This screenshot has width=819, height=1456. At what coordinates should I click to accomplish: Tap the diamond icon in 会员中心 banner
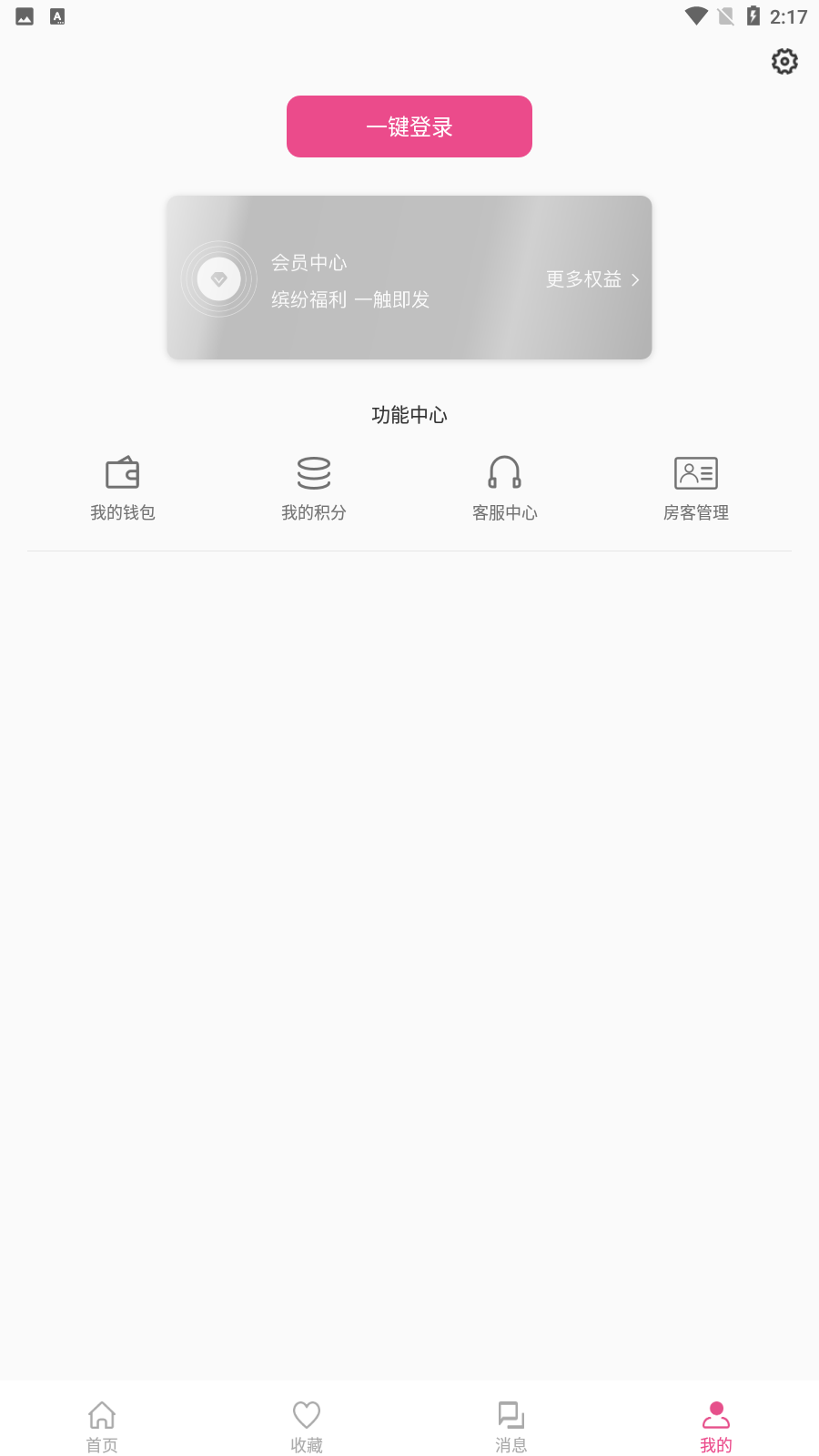coord(218,278)
